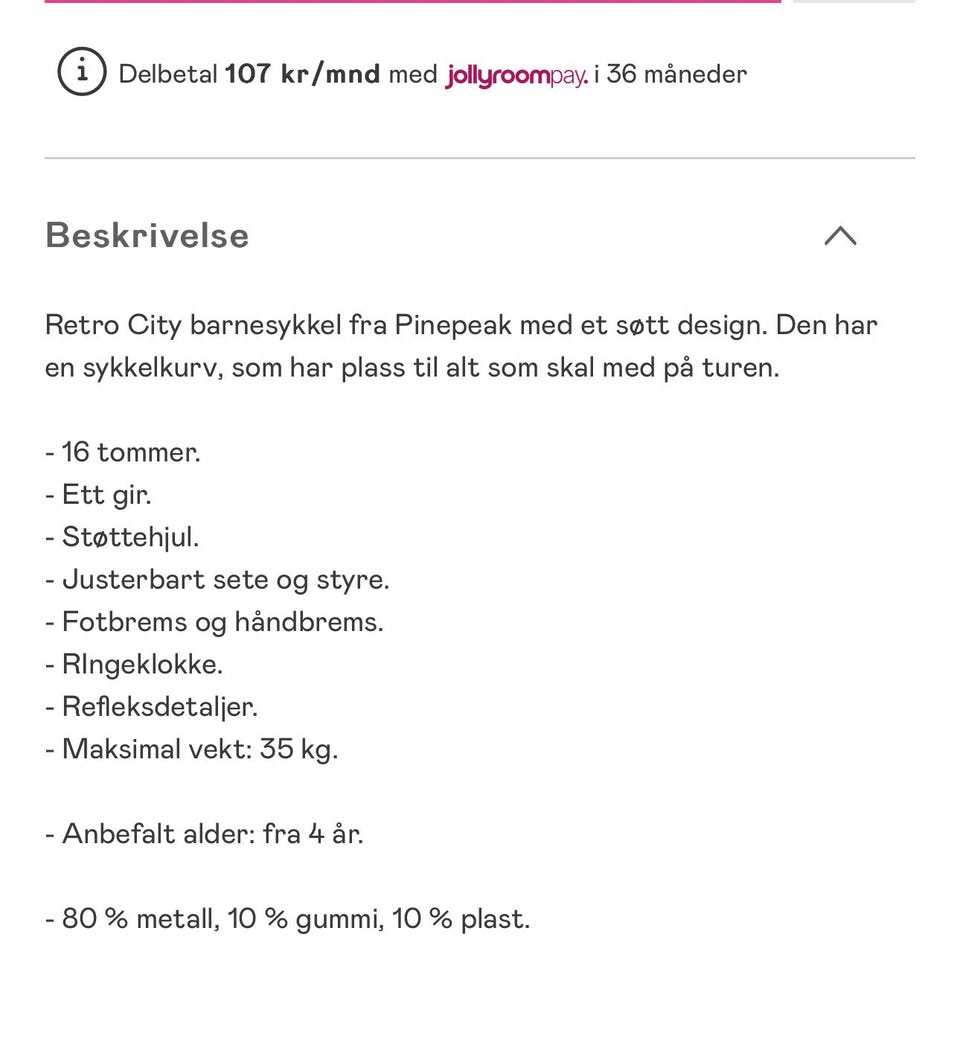Select the line reading 16 tommer
The image size is (960, 1056).
pyautogui.click(x=122, y=452)
